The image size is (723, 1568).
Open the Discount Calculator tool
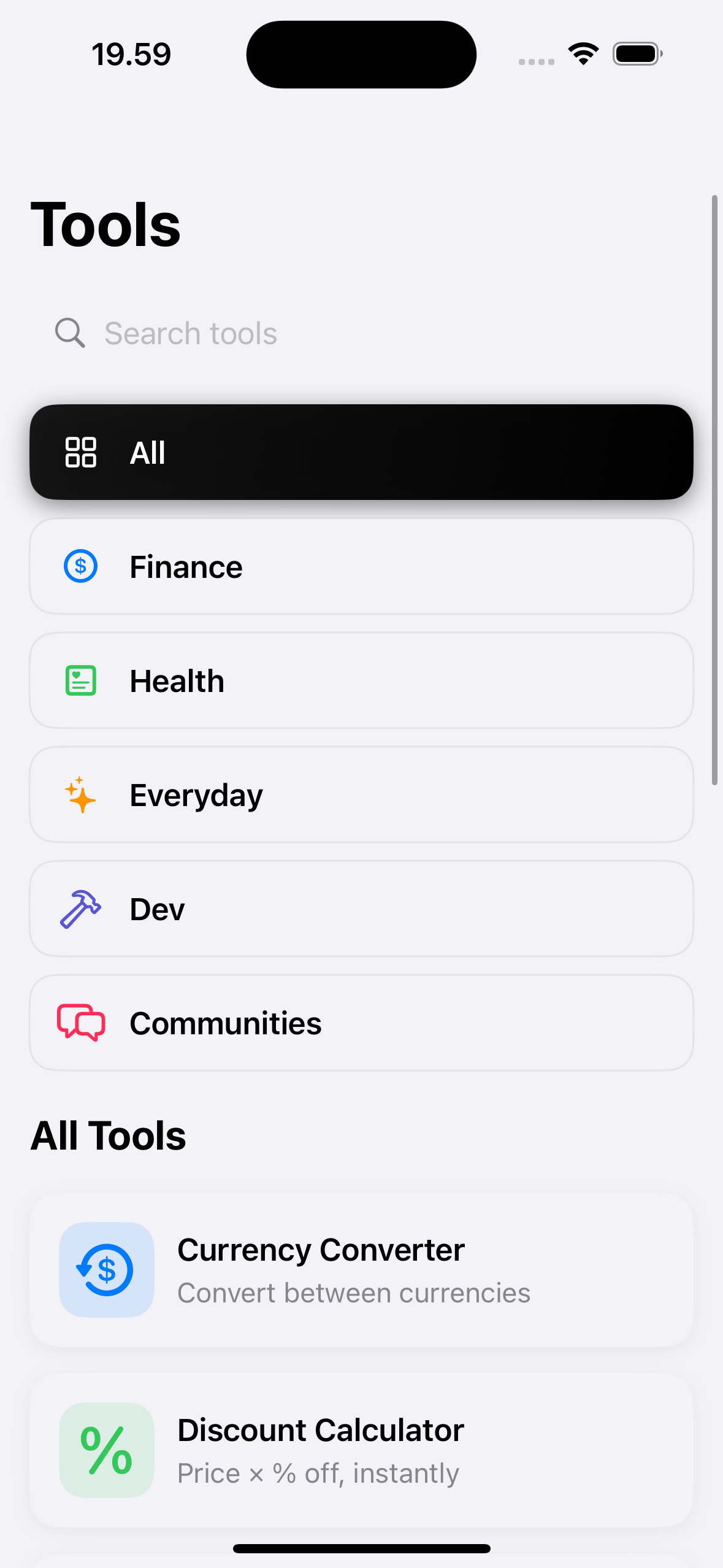pyautogui.click(x=361, y=1450)
